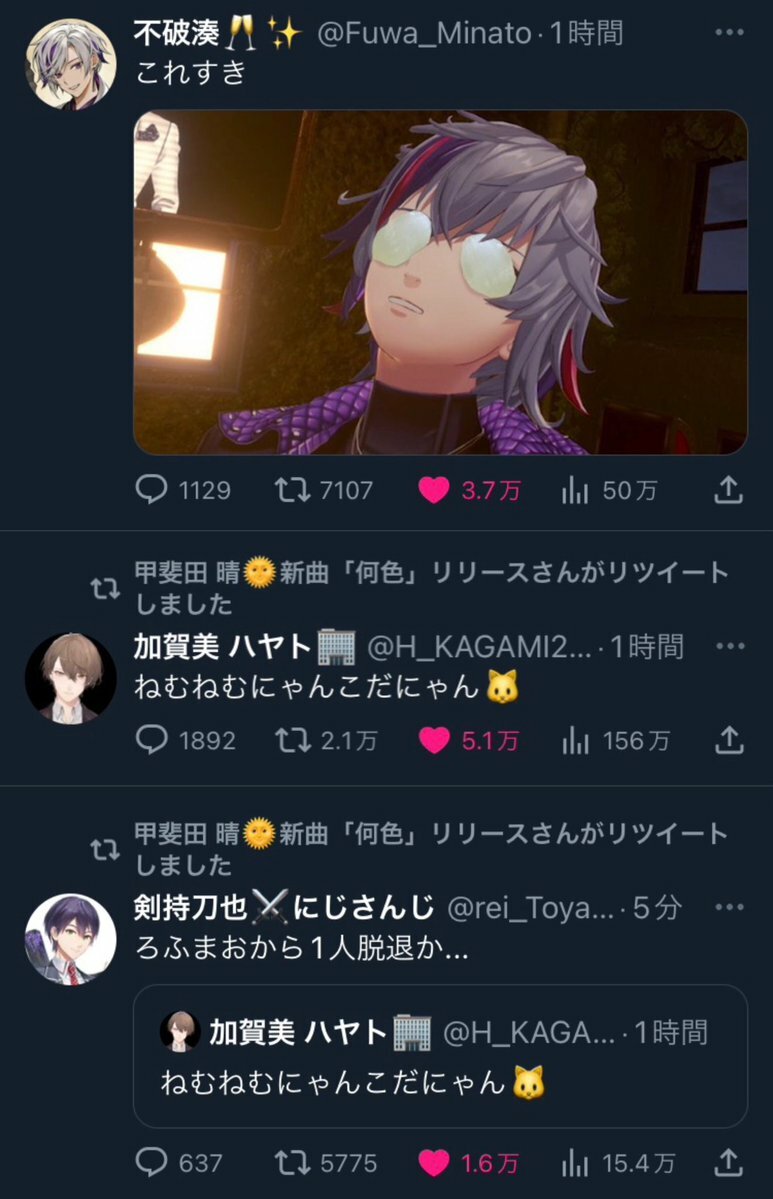Open the overflow menu on 加賀美ハヤト's tweet
The image size is (773, 1199).
730,646
